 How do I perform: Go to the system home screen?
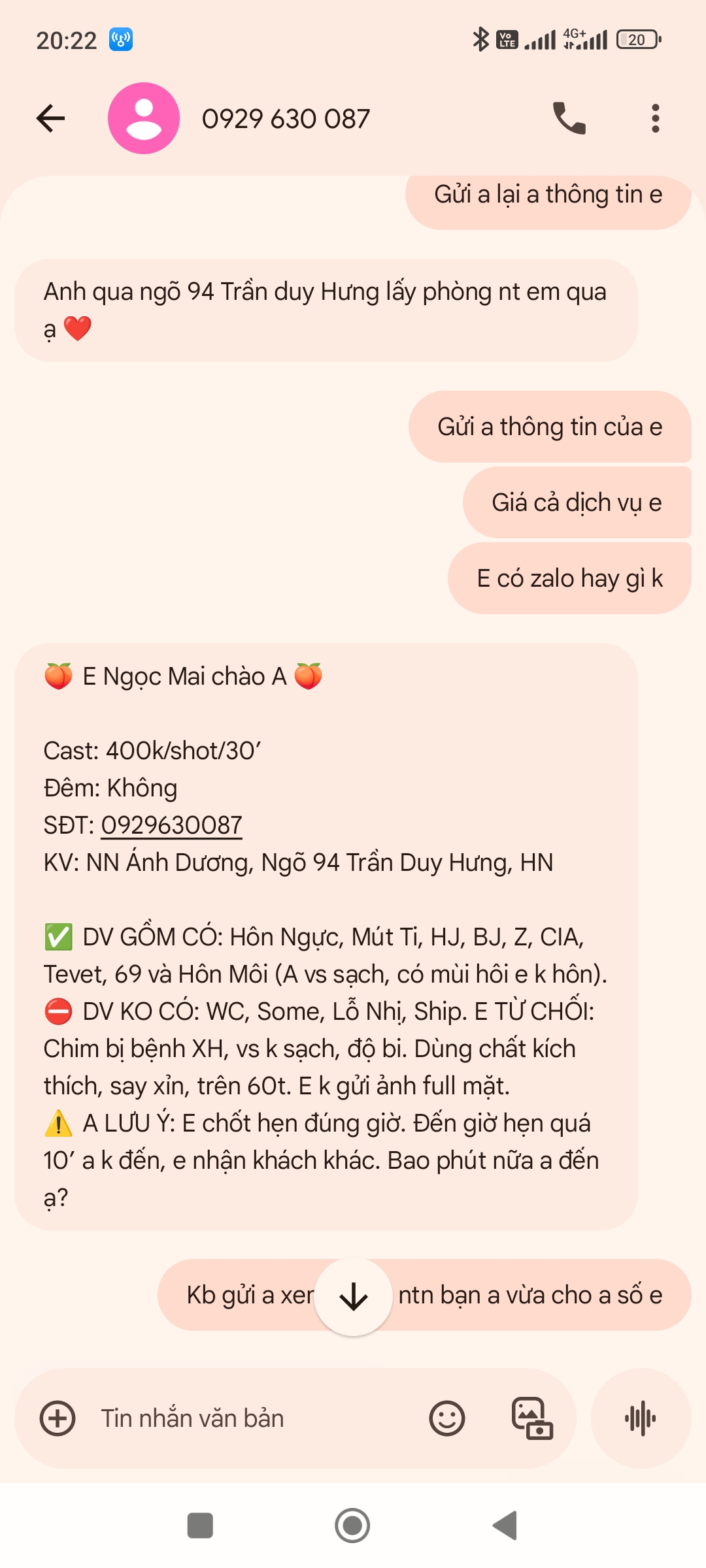tap(352, 1526)
